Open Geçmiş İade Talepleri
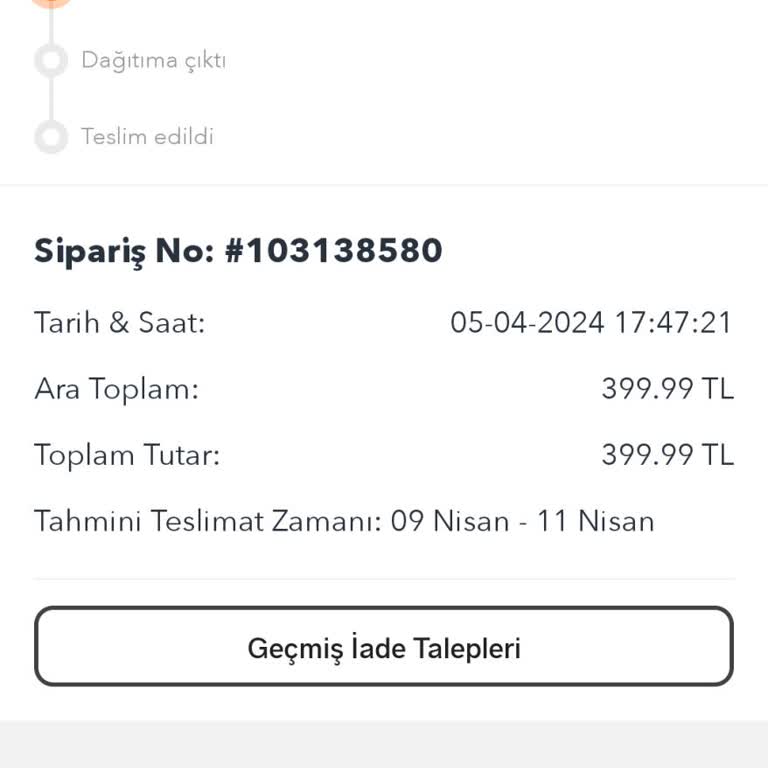Image resolution: width=768 pixels, height=768 pixels. point(384,647)
